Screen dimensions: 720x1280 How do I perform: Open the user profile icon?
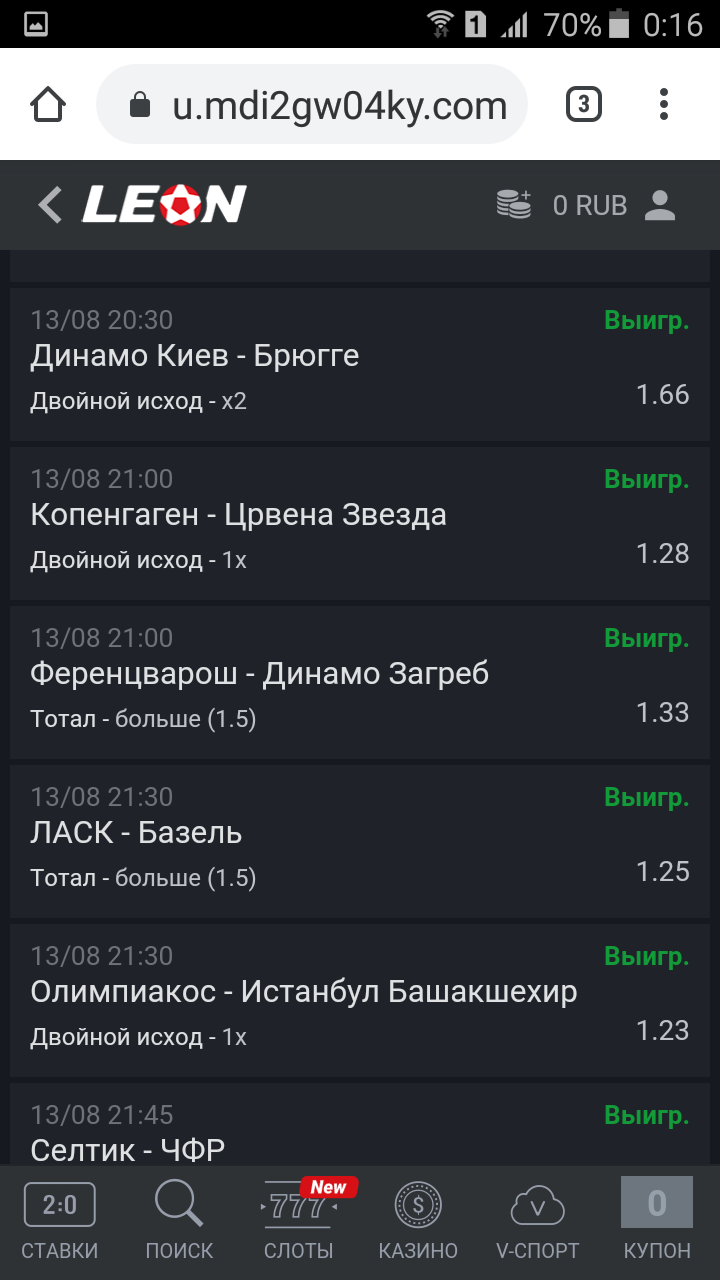click(x=660, y=205)
